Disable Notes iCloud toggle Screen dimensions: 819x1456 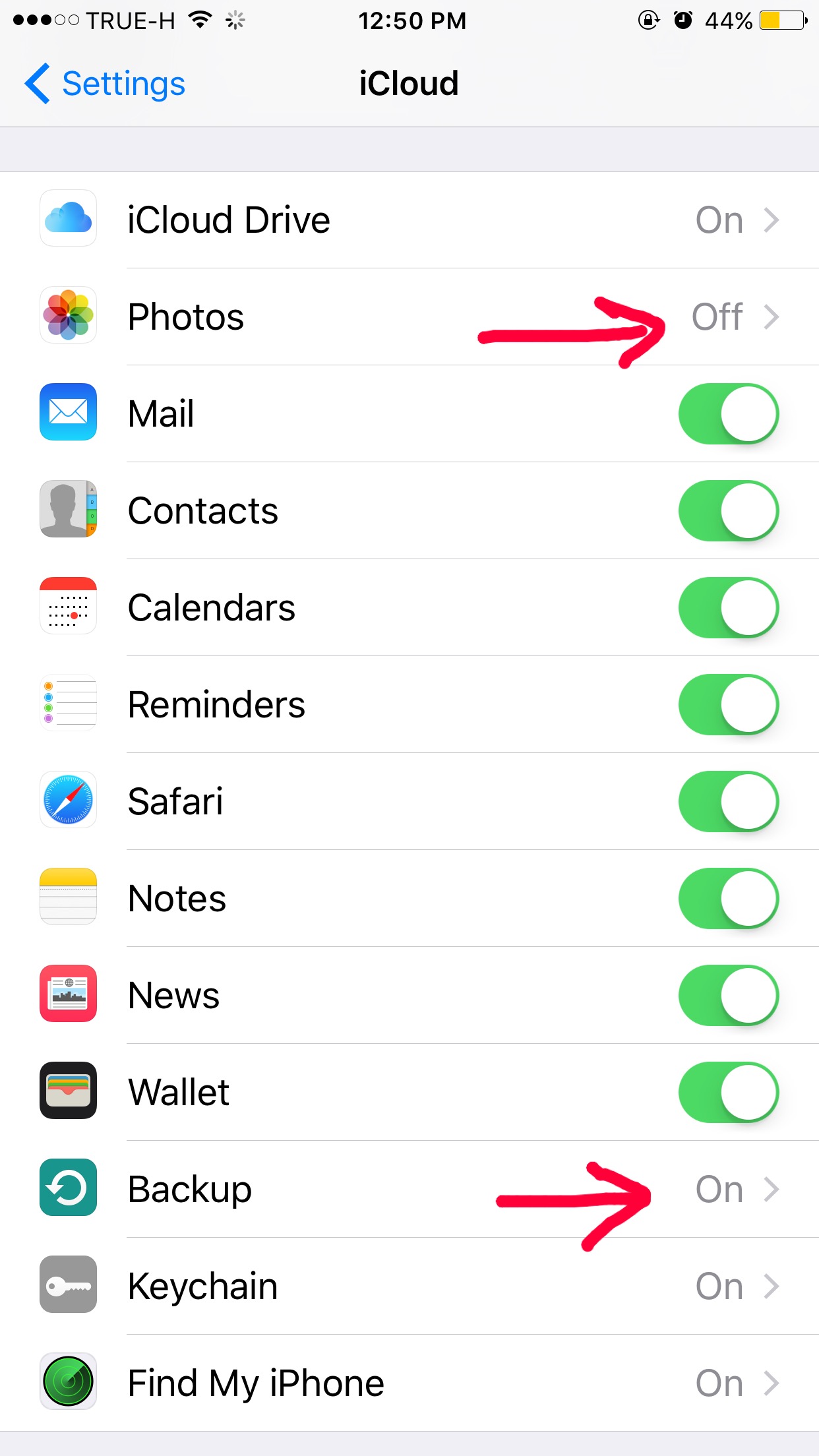728,899
